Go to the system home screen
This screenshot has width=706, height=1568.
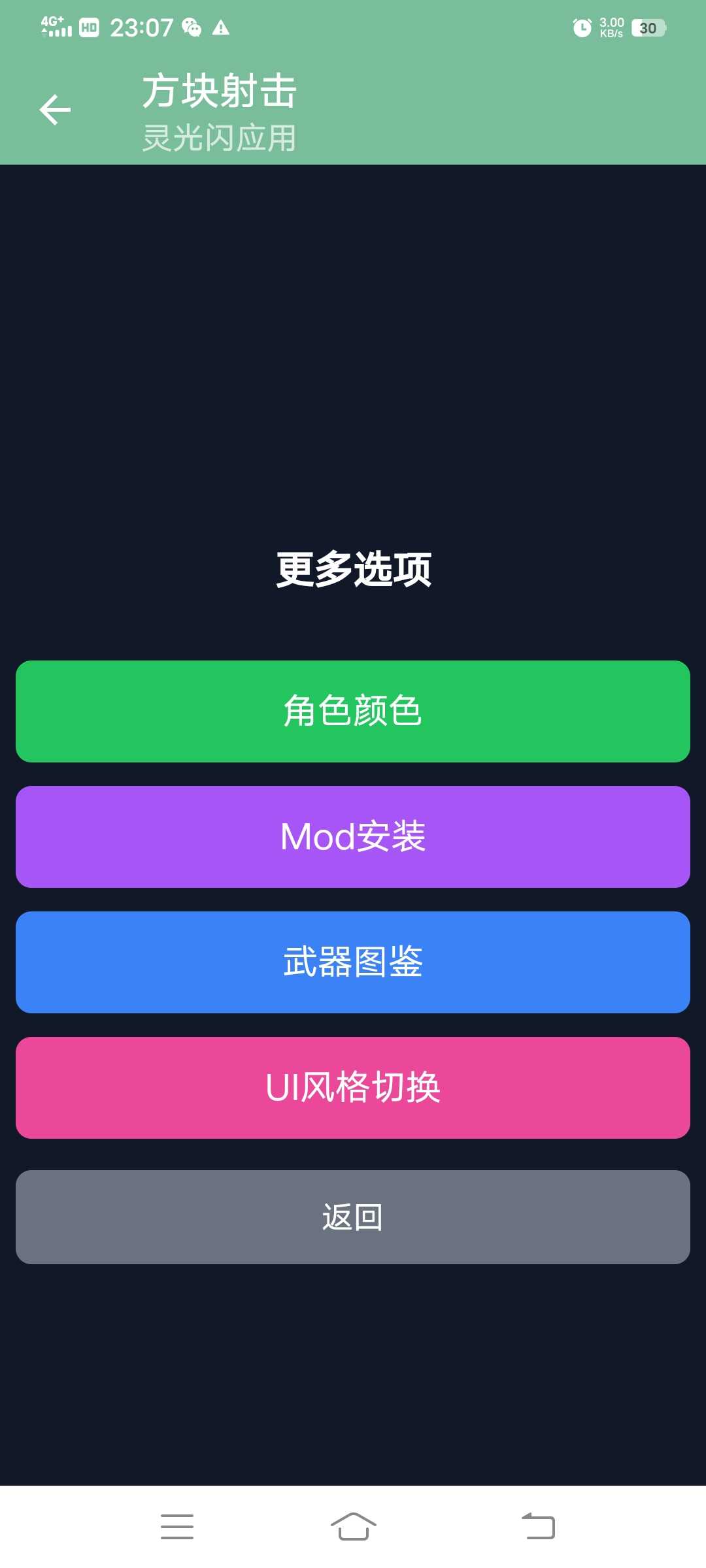click(353, 1527)
